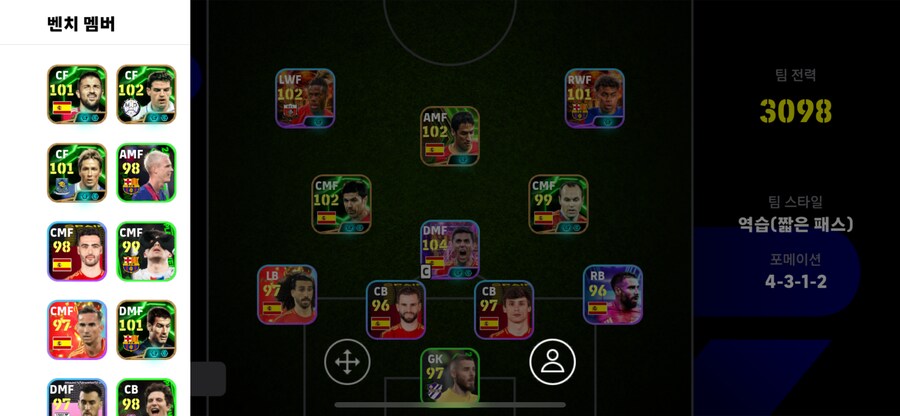Select the bench DMF 101 player
The height and width of the screenshot is (416, 900).
(x=146, y=329)
